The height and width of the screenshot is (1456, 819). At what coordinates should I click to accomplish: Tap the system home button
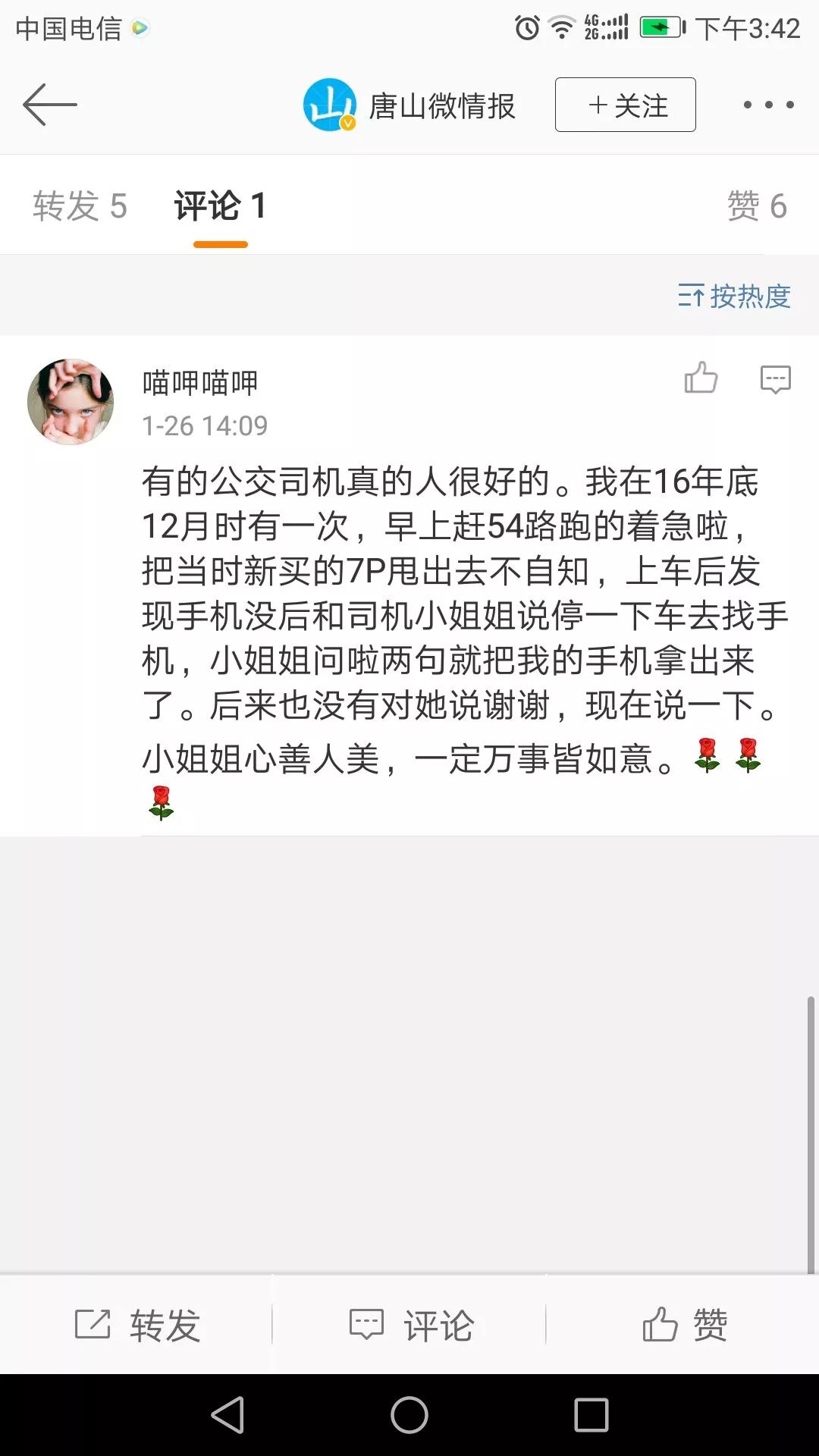409,1415
